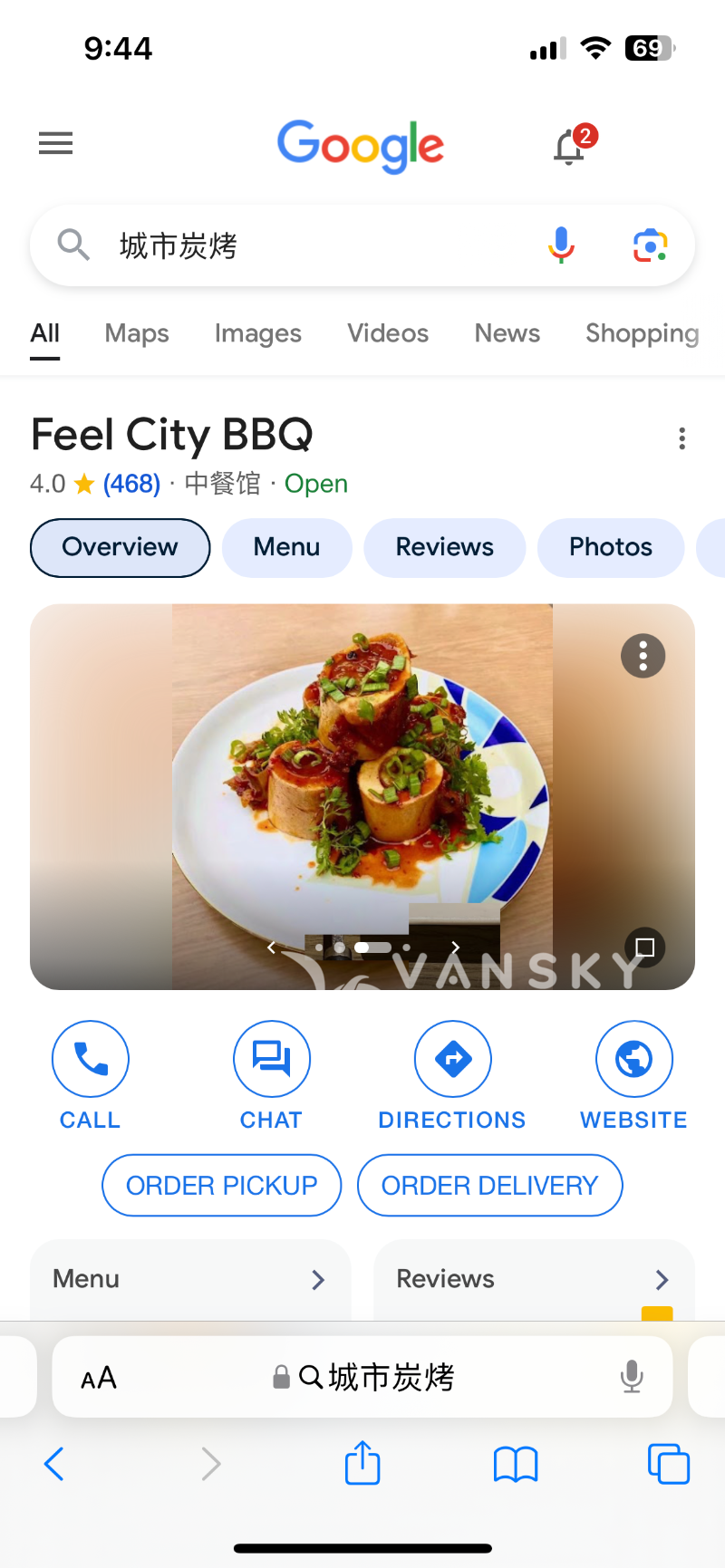The image size is (725, 1568).
Task: Select the Reviews chip
Action: (444, 547)
